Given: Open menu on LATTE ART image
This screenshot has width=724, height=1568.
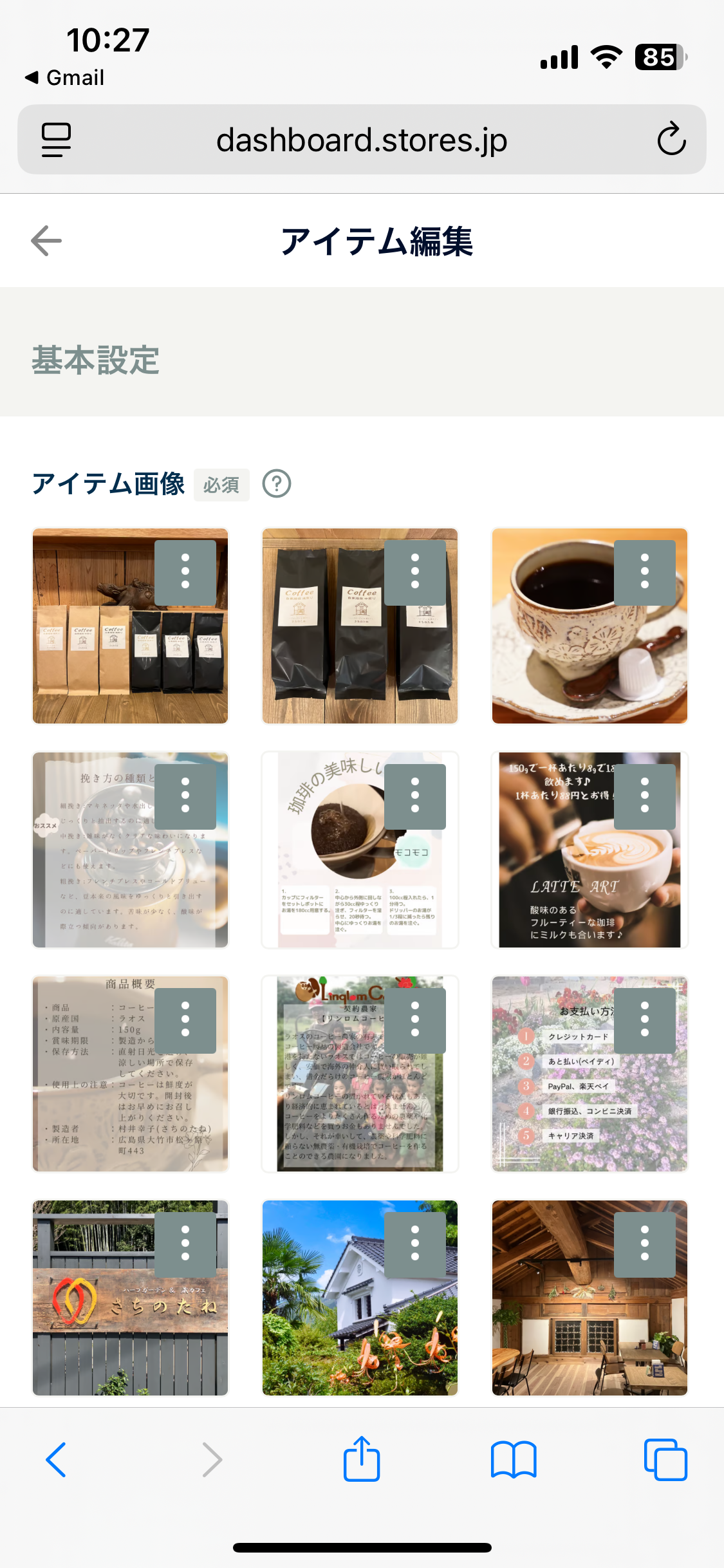Looking at the screenshot, I should [x=645, y=796].
